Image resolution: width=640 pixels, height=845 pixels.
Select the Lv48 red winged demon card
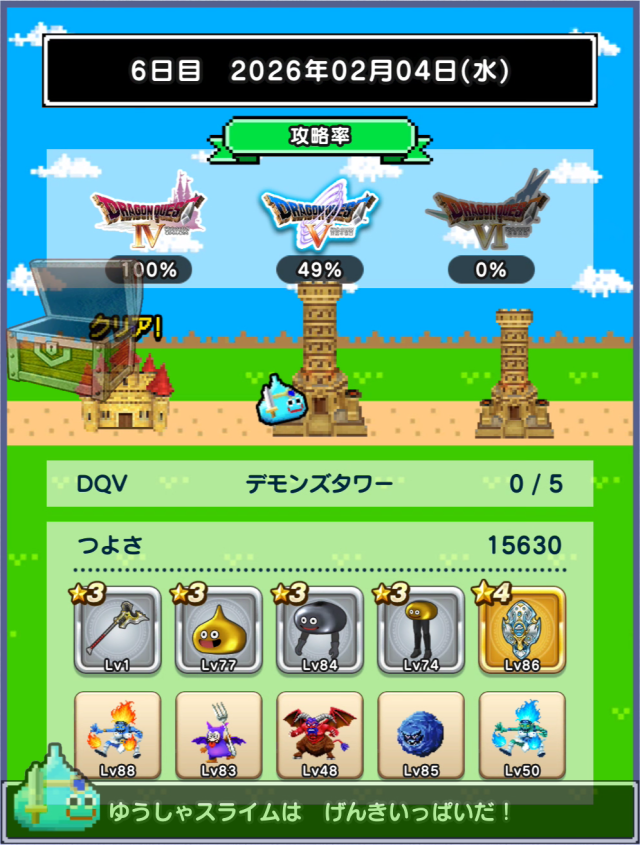(320, 735)
